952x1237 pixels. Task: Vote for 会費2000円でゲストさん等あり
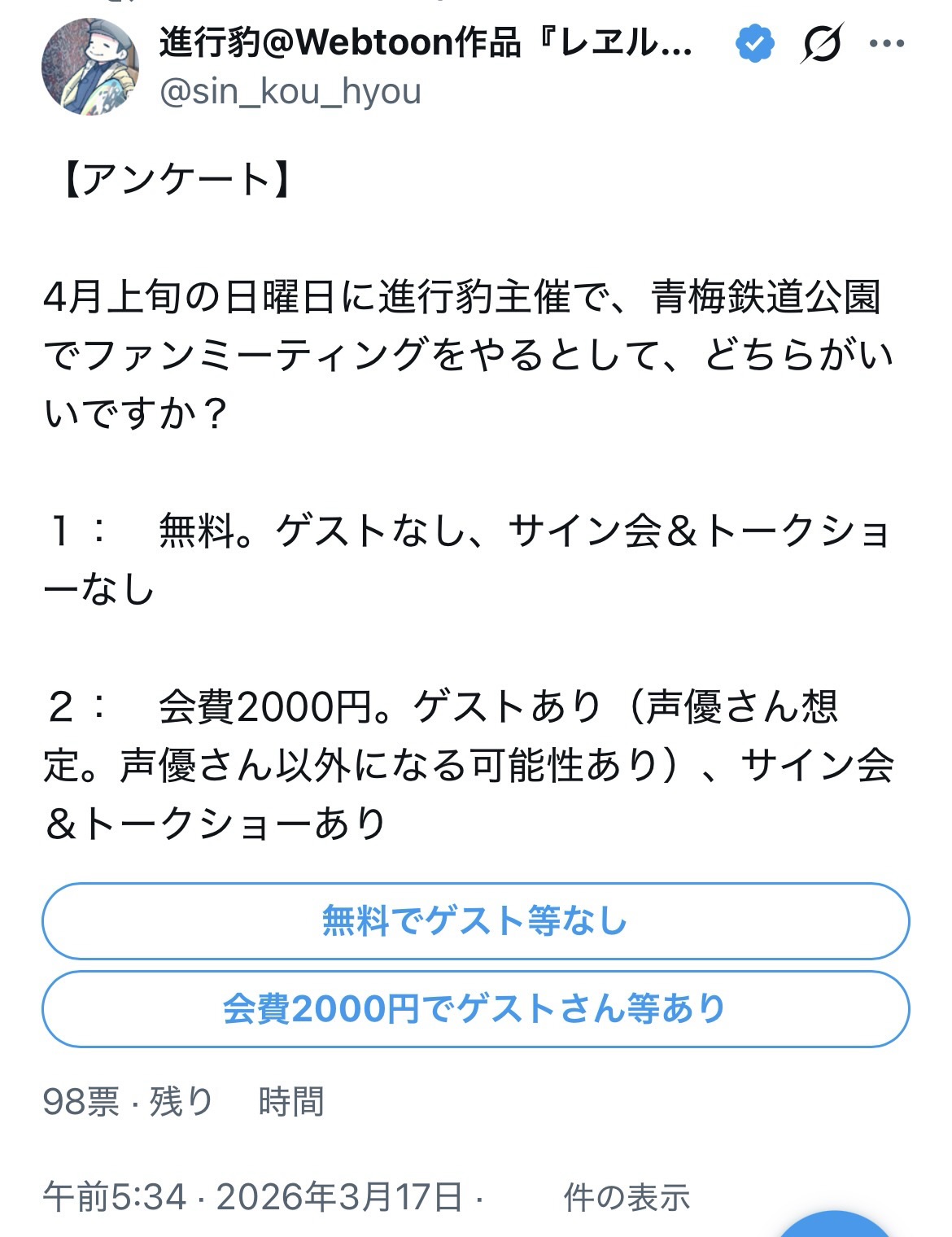point(475,1009)
